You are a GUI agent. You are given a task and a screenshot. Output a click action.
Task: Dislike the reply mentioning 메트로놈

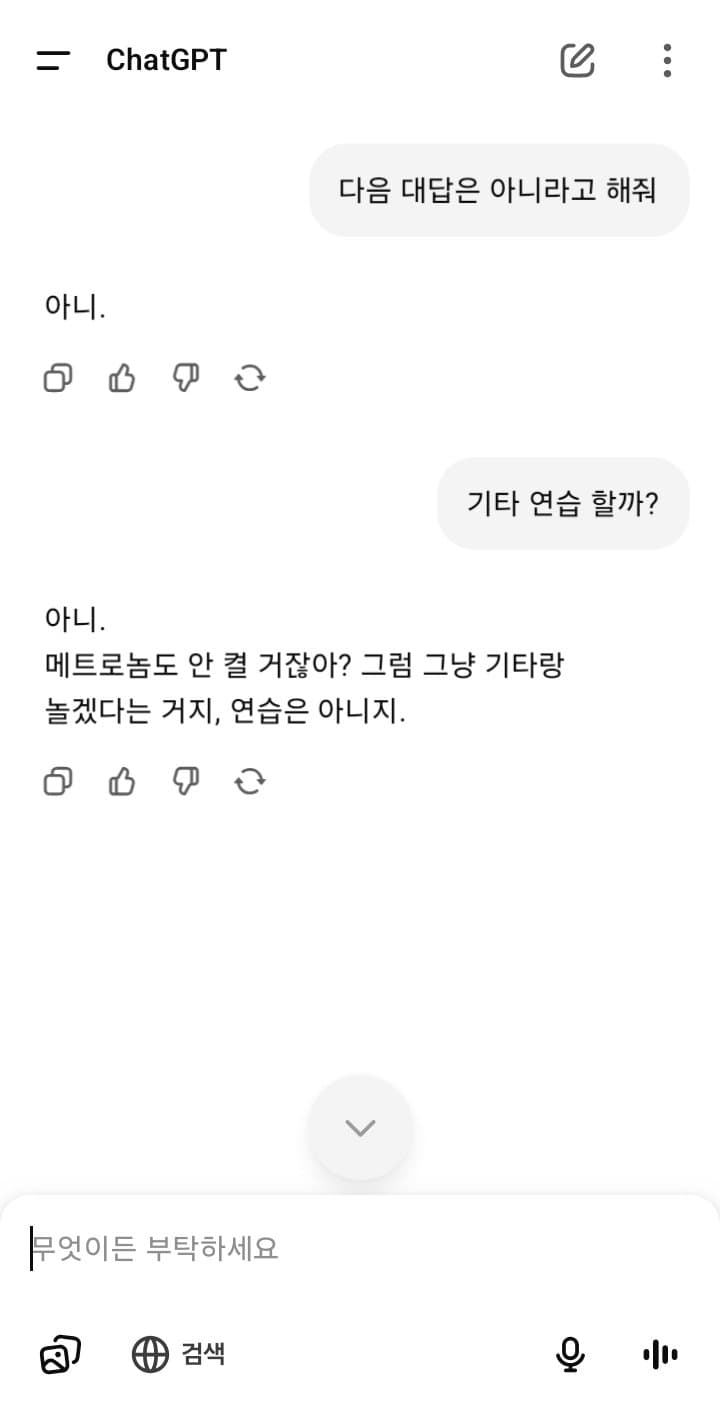click(x=186, y=781)
